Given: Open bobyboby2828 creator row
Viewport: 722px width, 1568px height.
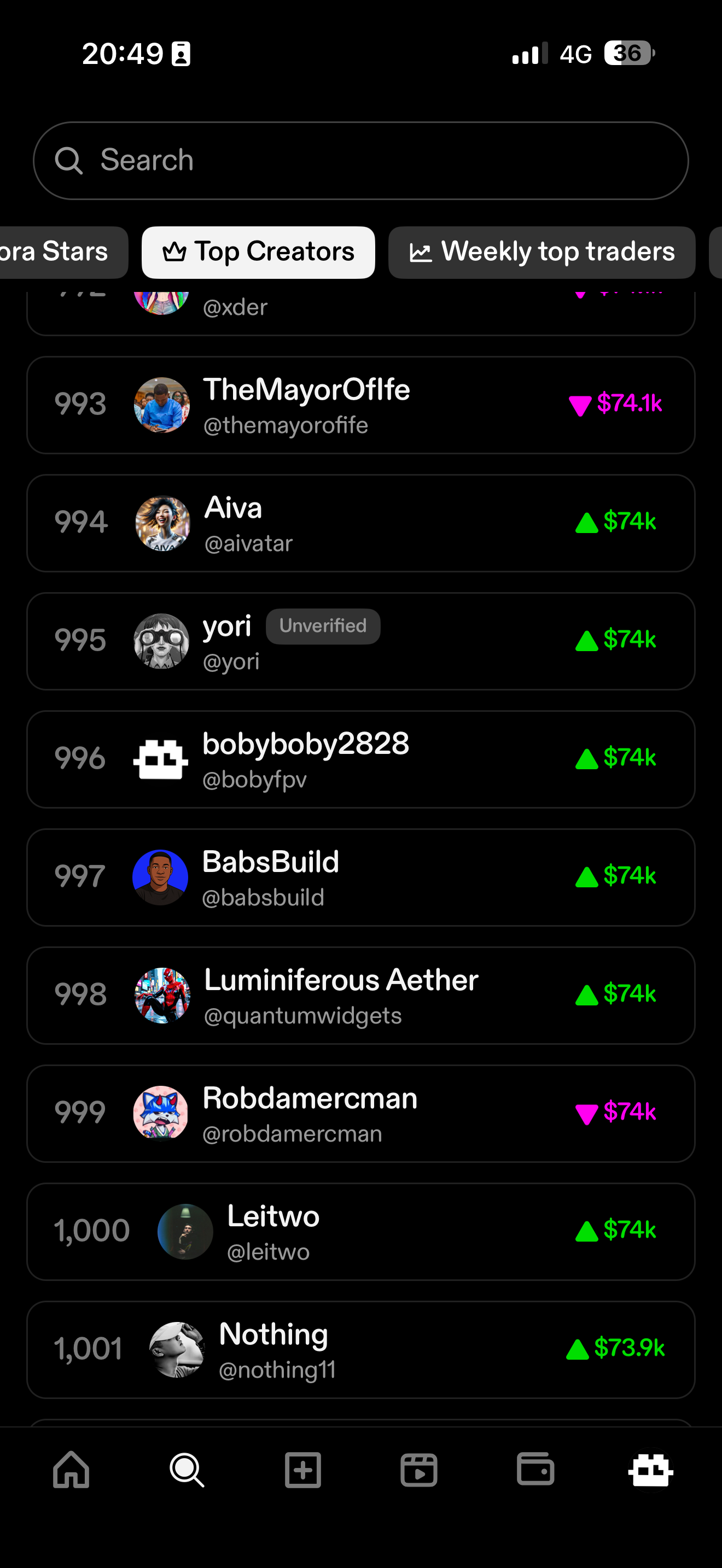Looking at the screenshot, I should [360, 759].
